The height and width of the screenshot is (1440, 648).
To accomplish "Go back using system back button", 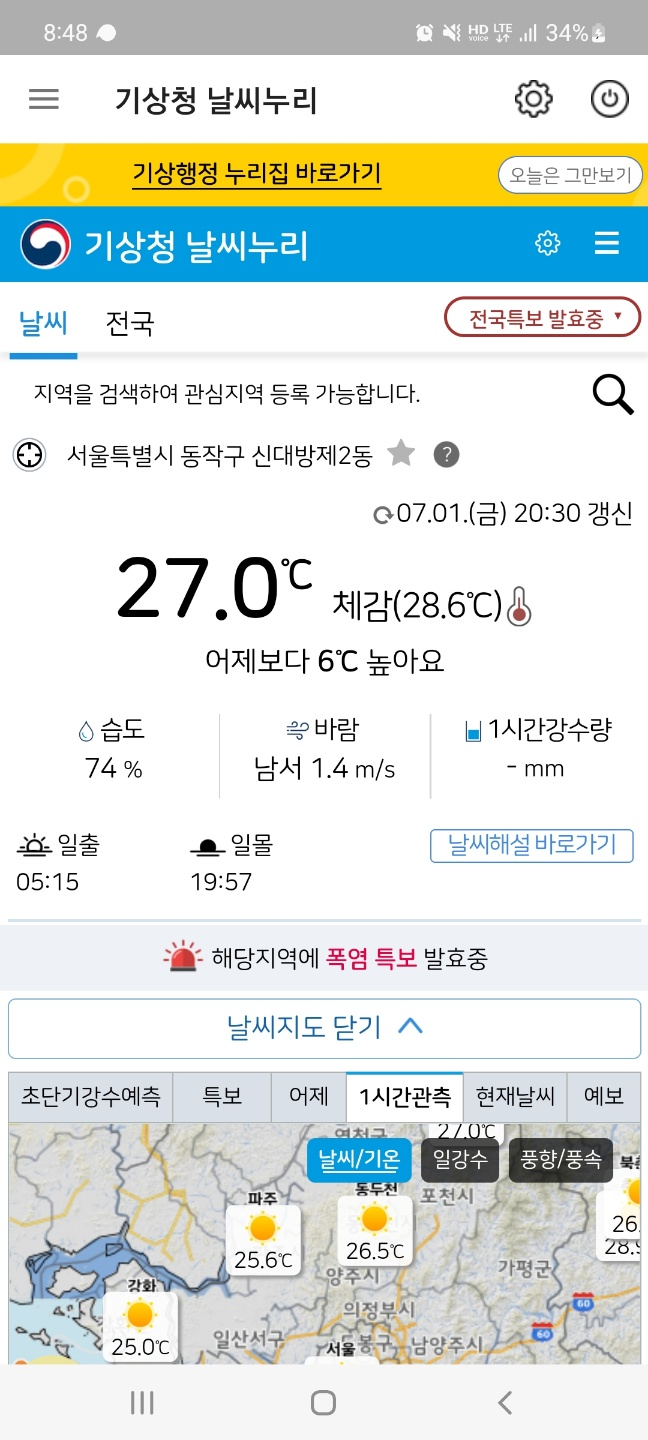I will [505, 1402].
